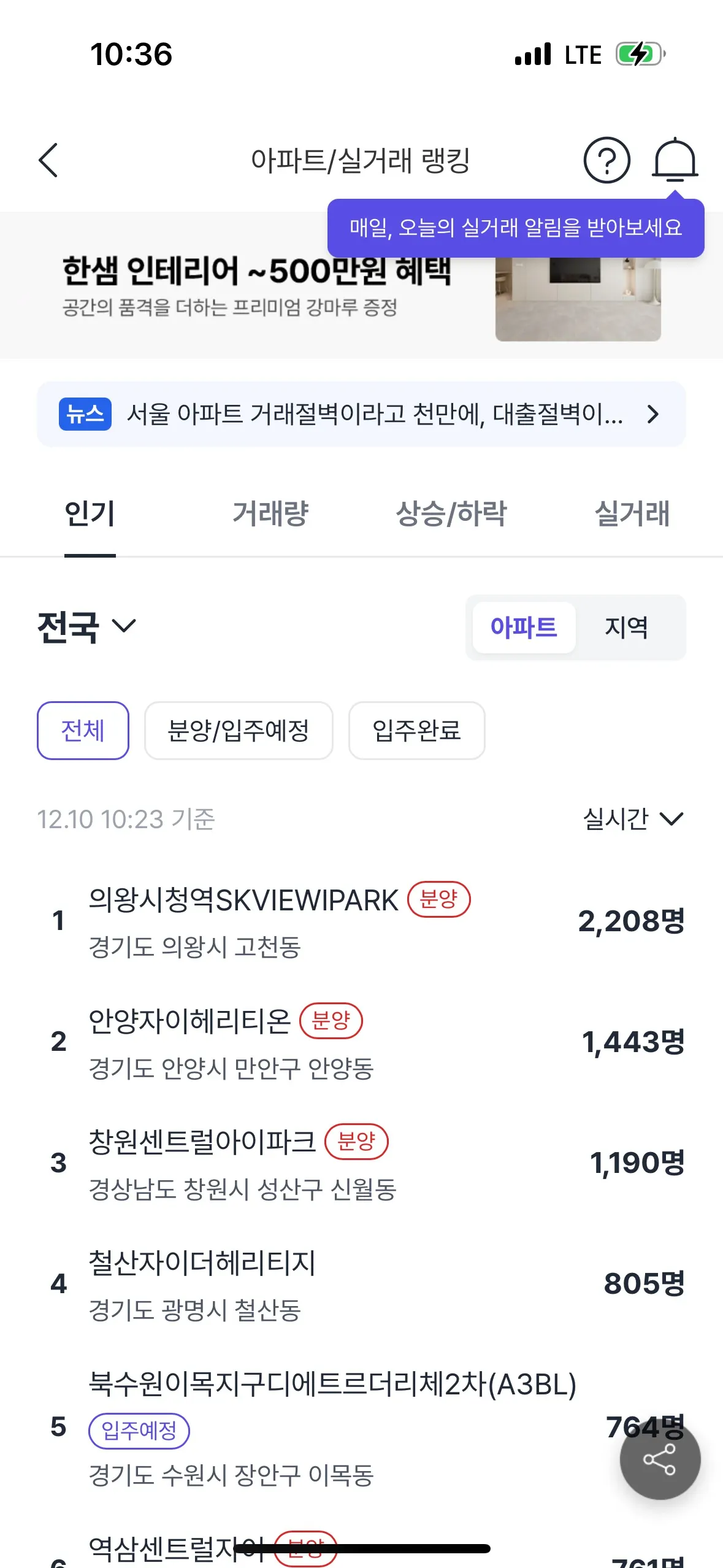The height and width of the screenshot is (1568, 723).
Task: Expand the 실시간 sort dropdown
Action: click(x=632, y=819)
